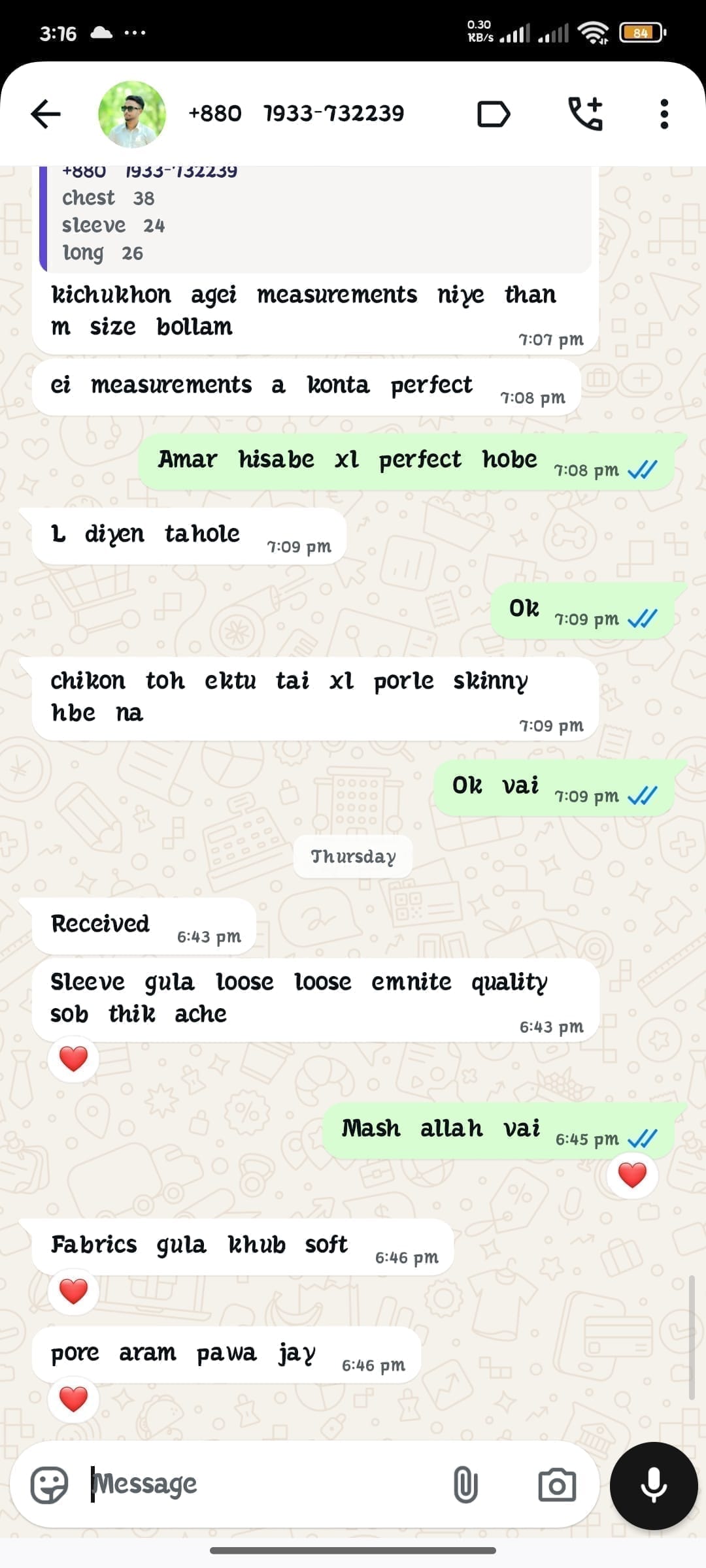This screenshot has width=706, height=1568.
Task: Open contact info for +880 1933-732239
Action: coord(295,114)
